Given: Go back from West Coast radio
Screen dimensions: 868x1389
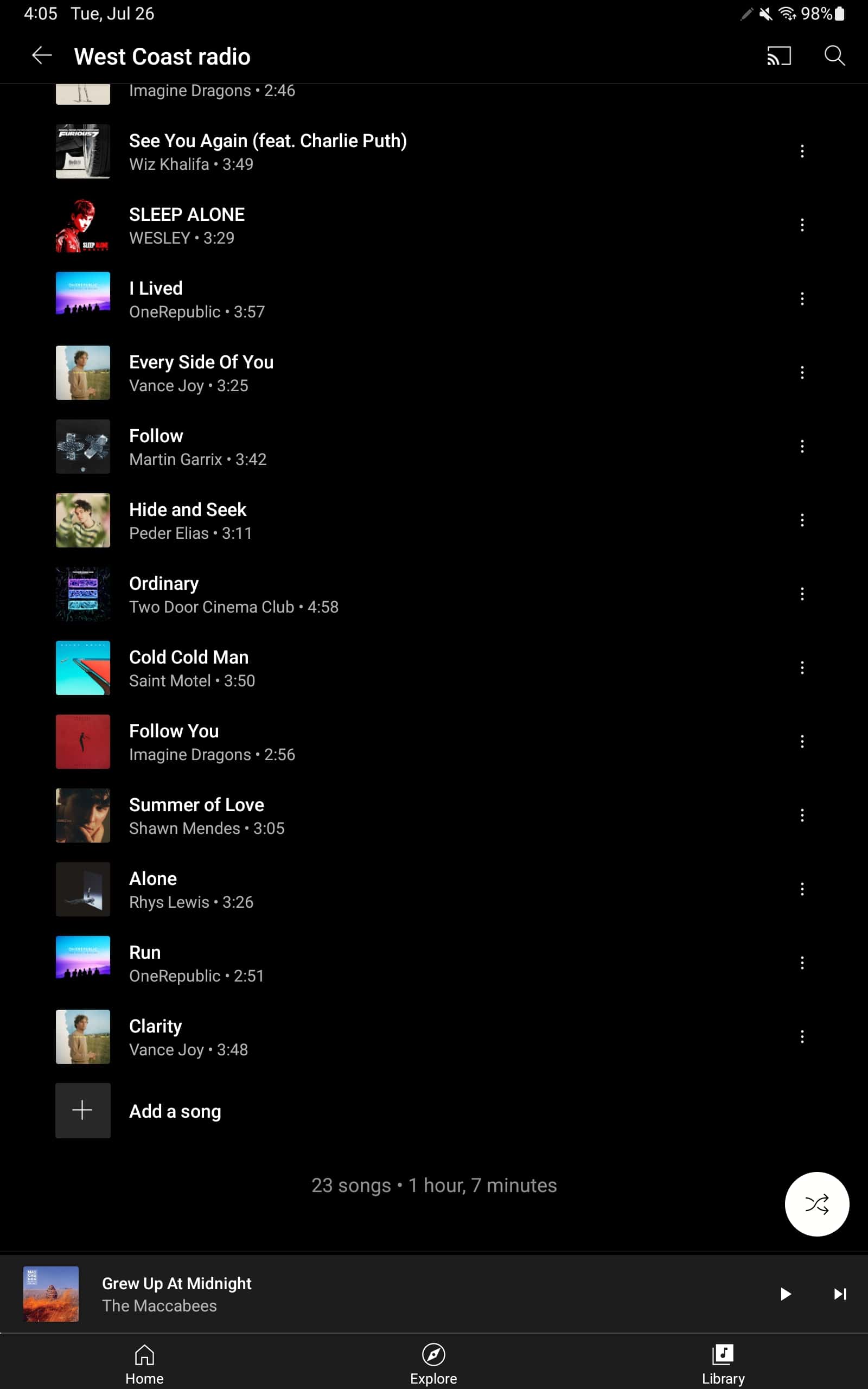Looking at the screenshot, I should click(41, 56).
